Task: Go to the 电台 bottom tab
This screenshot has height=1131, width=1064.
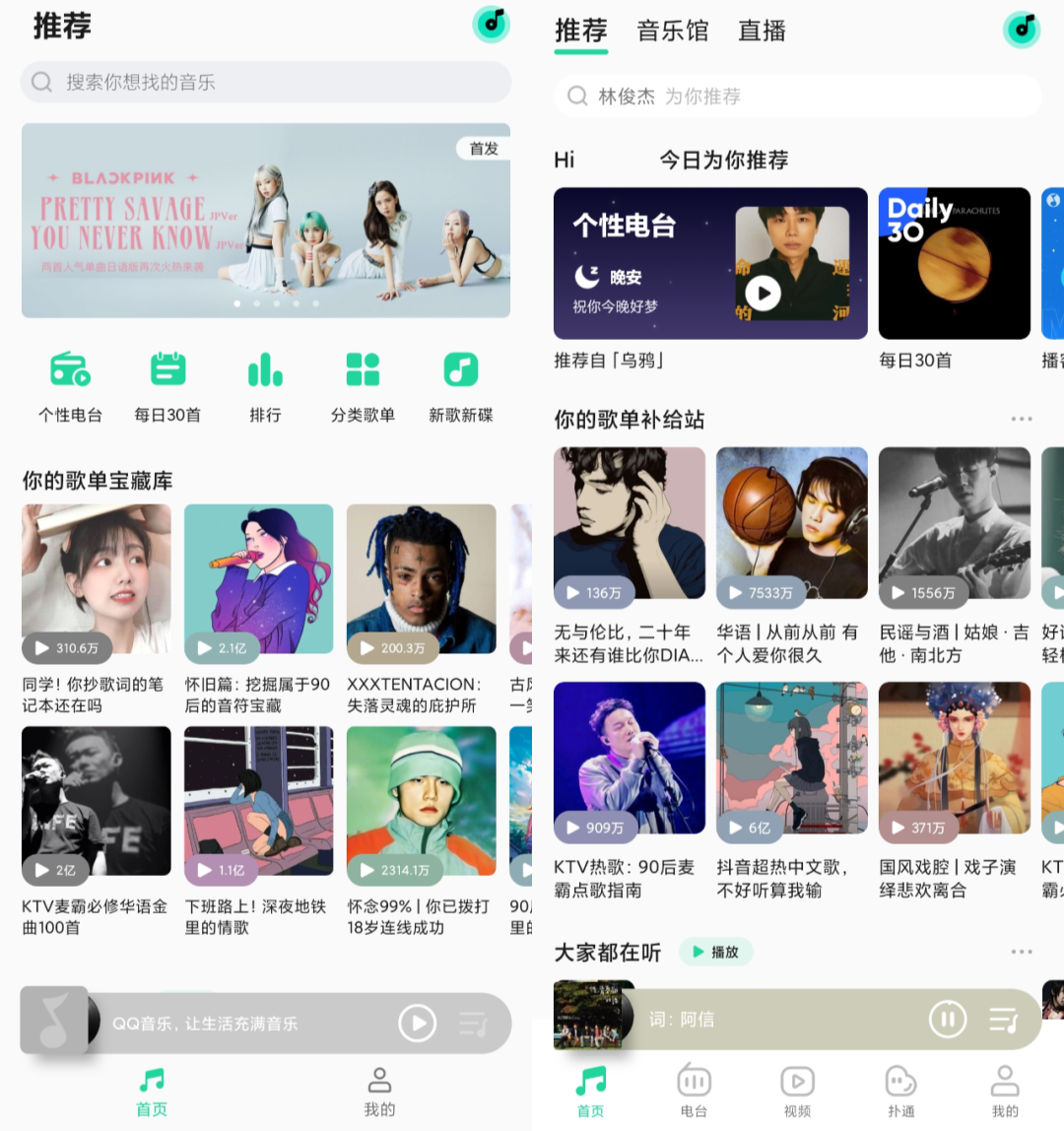Action: point(694,1091)
